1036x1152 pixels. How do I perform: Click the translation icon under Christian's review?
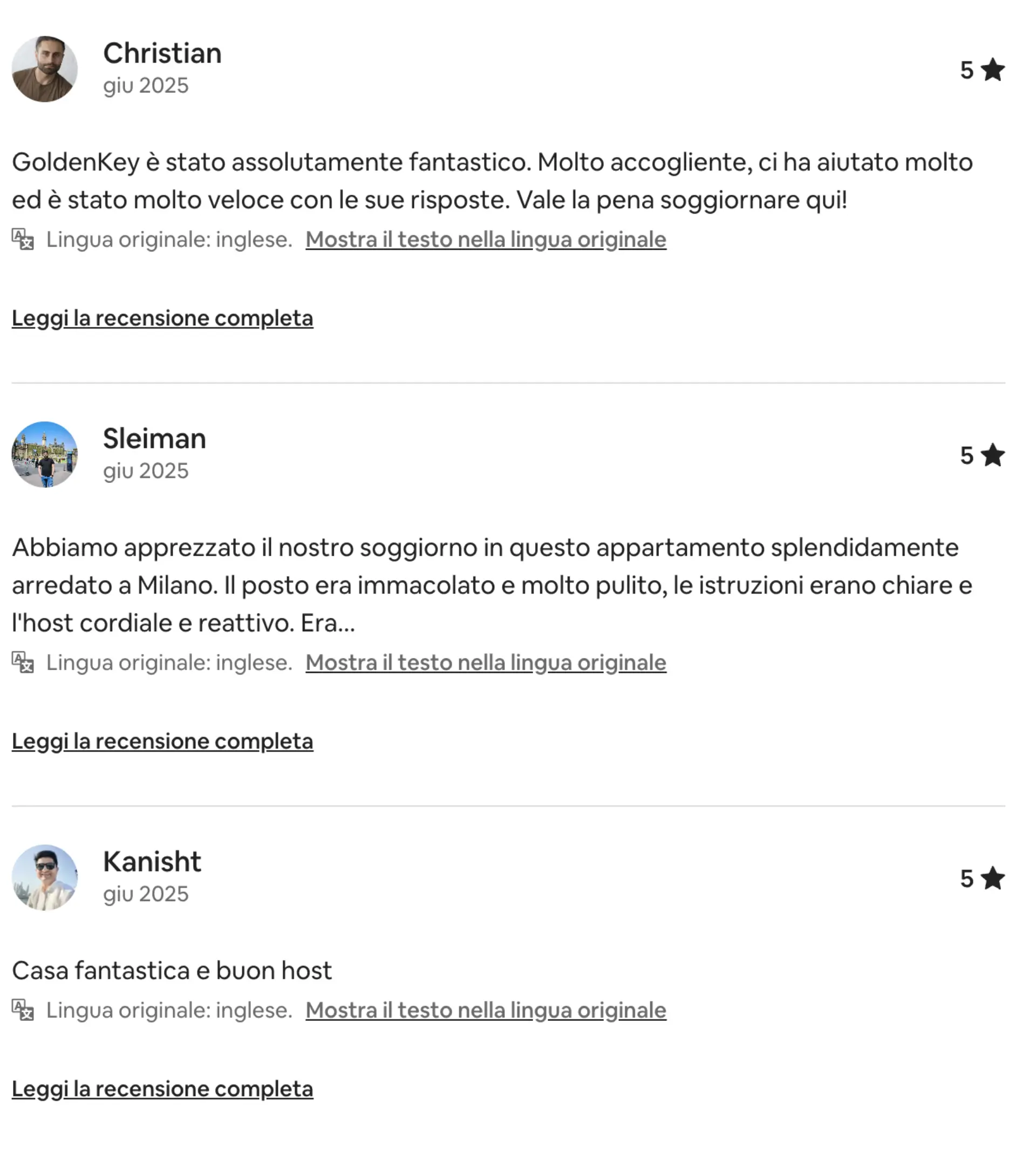pyautogui.click(x=22, y=240)
